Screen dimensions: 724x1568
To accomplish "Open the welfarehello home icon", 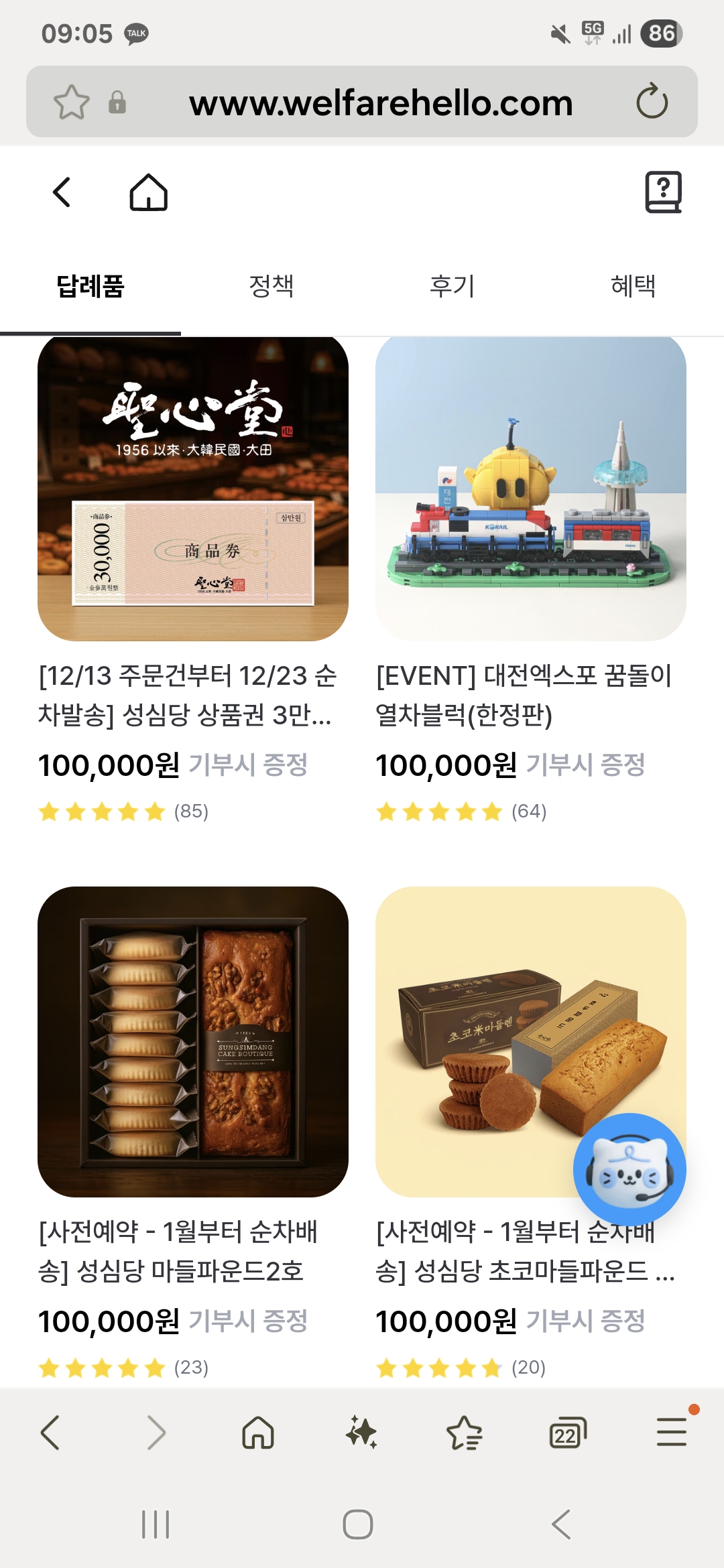I will (x=148, y=192).
